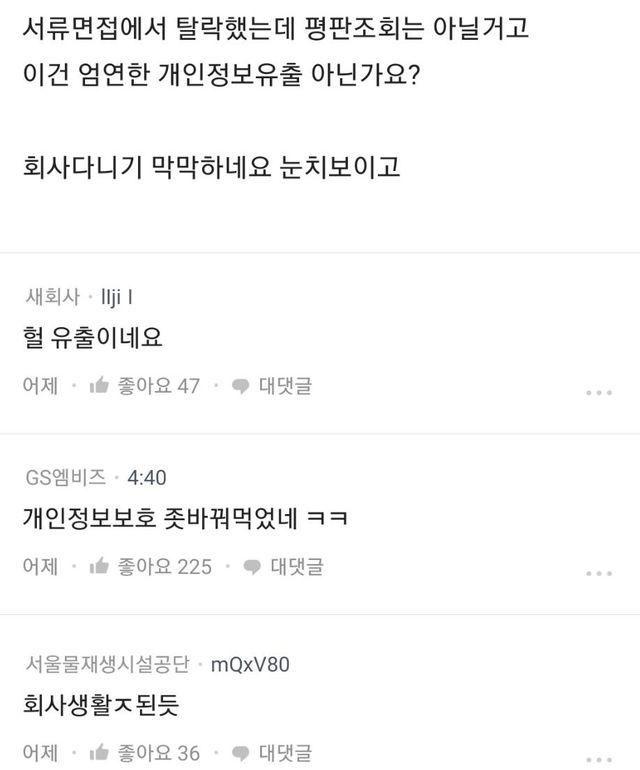Like the comment from 새회사
The height and width of the screenshot is (770, 640).
click(x=144, y=386)
